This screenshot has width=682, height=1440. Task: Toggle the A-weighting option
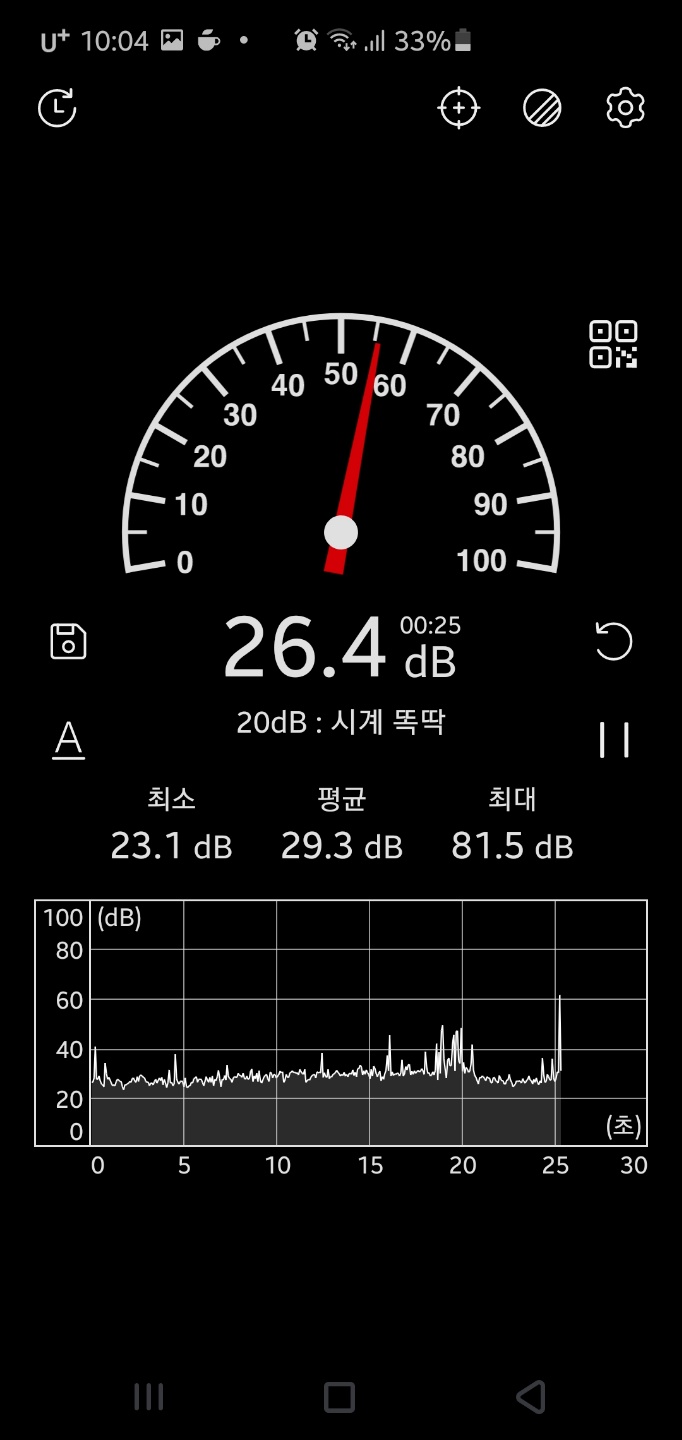[x=68, y=740]
